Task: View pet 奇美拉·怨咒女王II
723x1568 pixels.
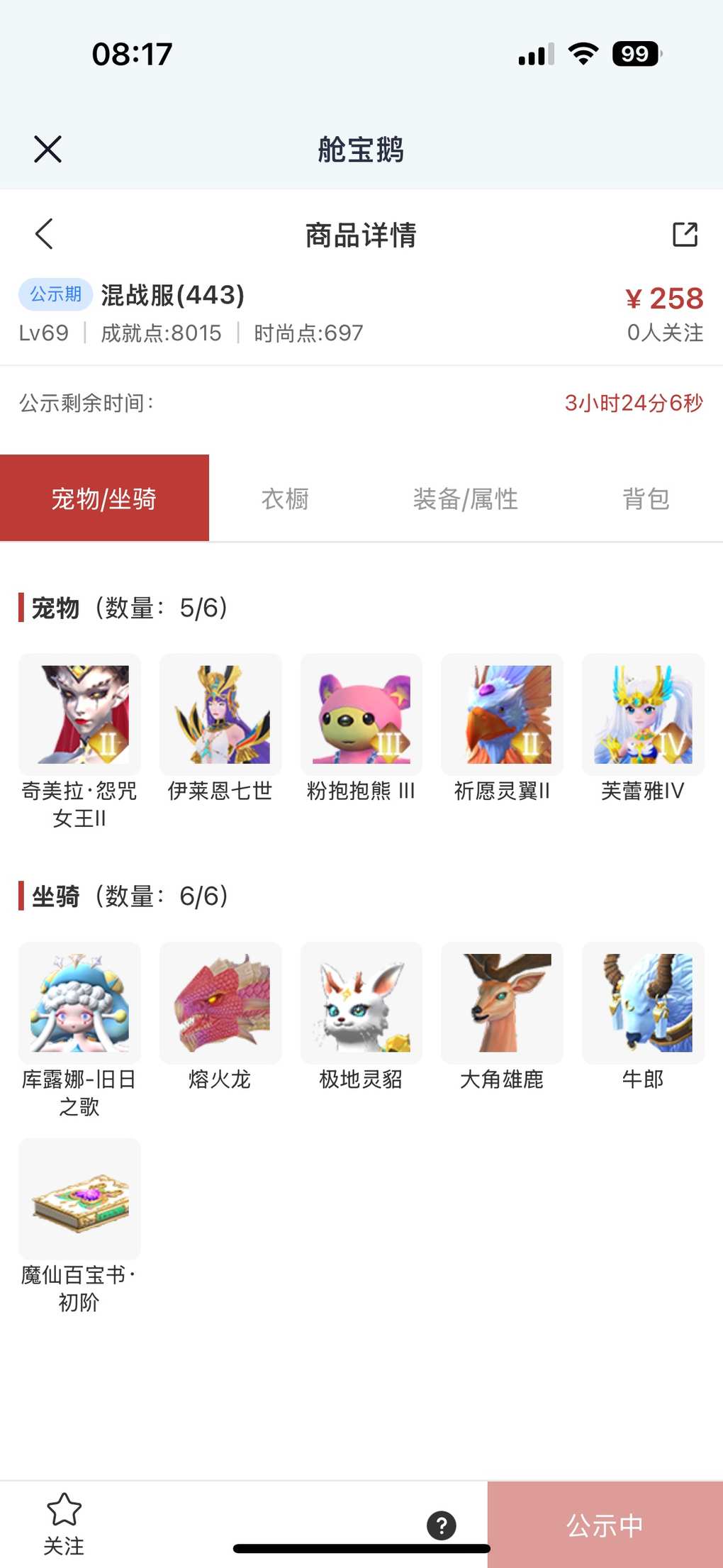Action: point(79,714)
